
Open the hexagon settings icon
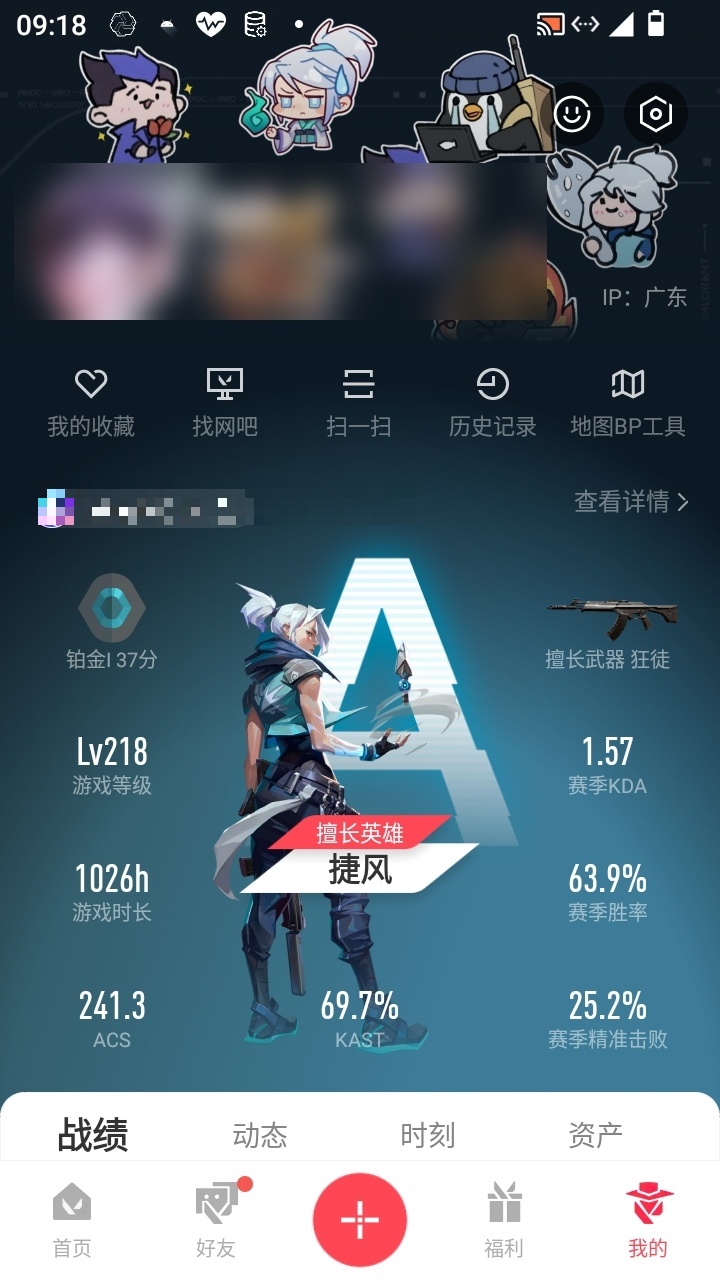(656, 114)
